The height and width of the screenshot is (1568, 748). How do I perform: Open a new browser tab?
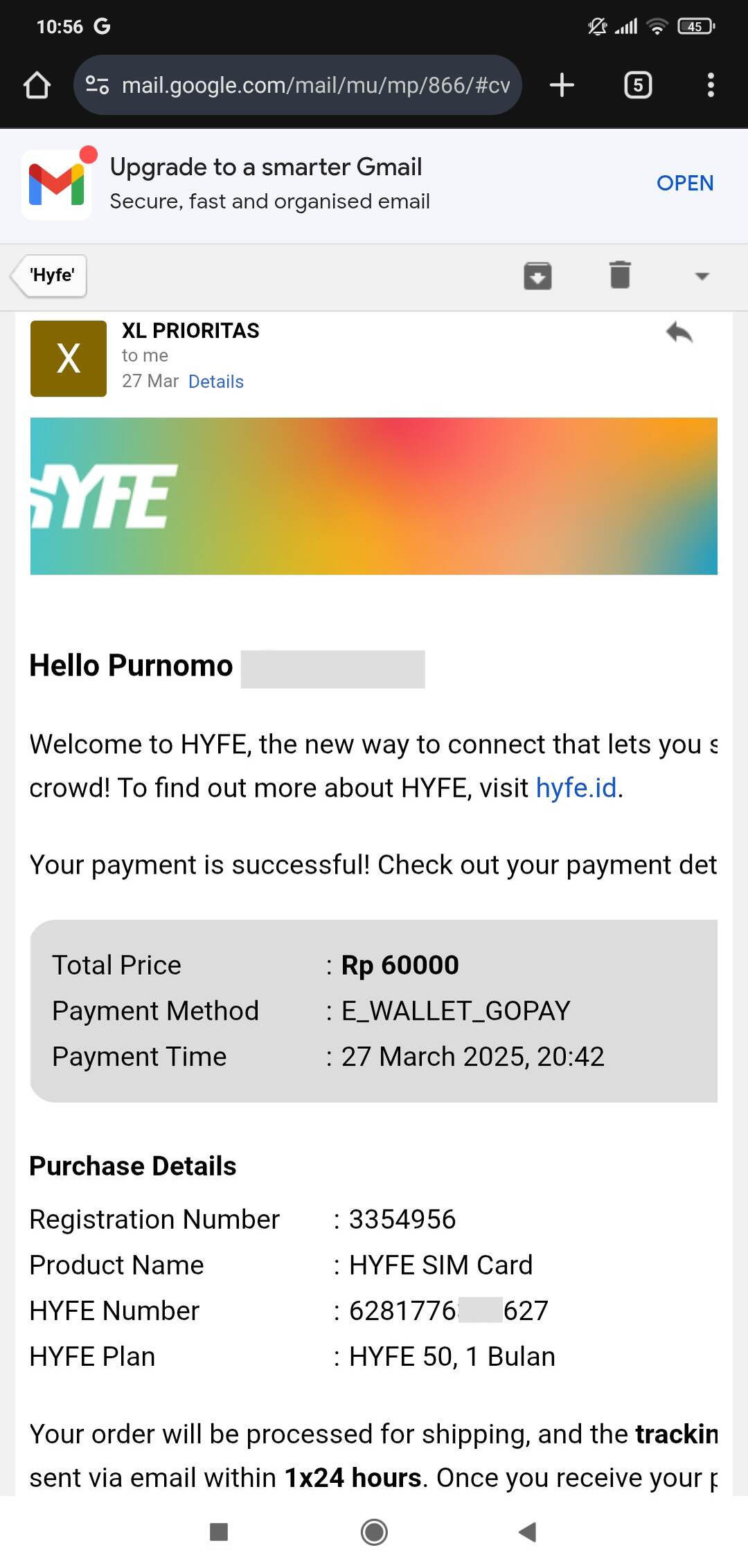click(562, 85)
